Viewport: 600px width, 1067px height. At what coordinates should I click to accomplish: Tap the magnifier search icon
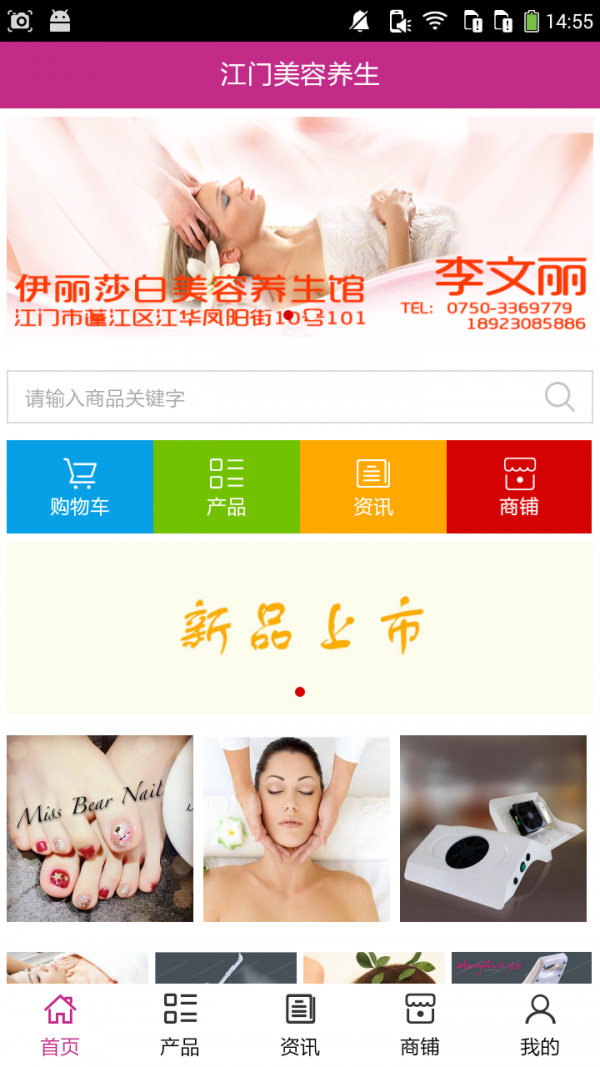560,397
